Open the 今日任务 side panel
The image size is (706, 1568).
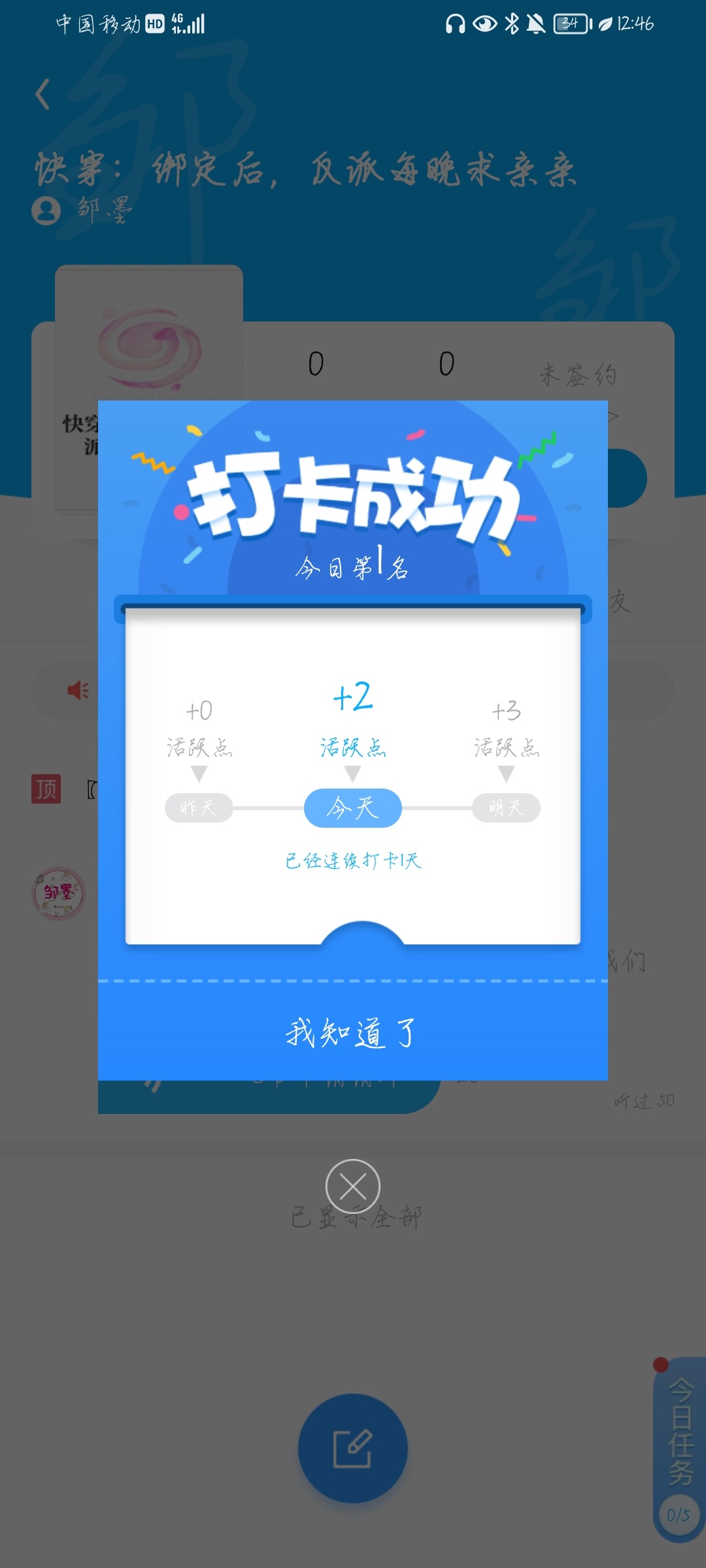(x=680, y=1450)
